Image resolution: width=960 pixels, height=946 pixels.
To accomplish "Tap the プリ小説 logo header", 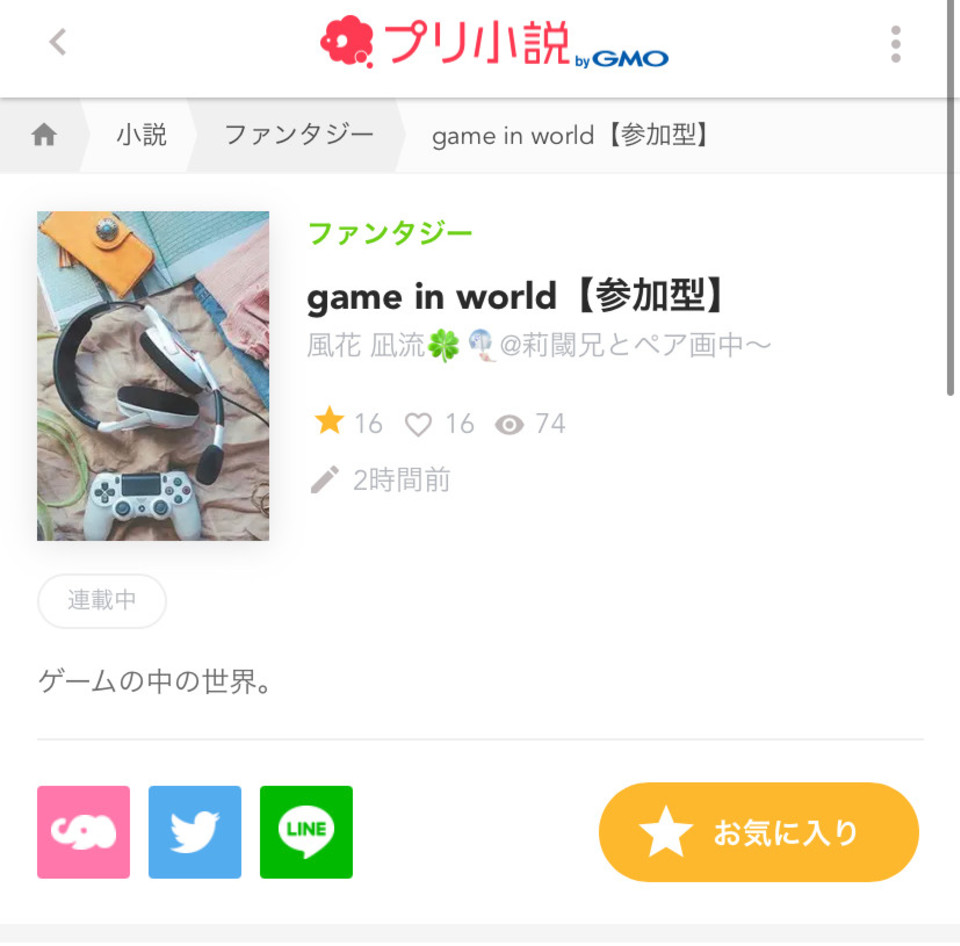I will (494, 43).
